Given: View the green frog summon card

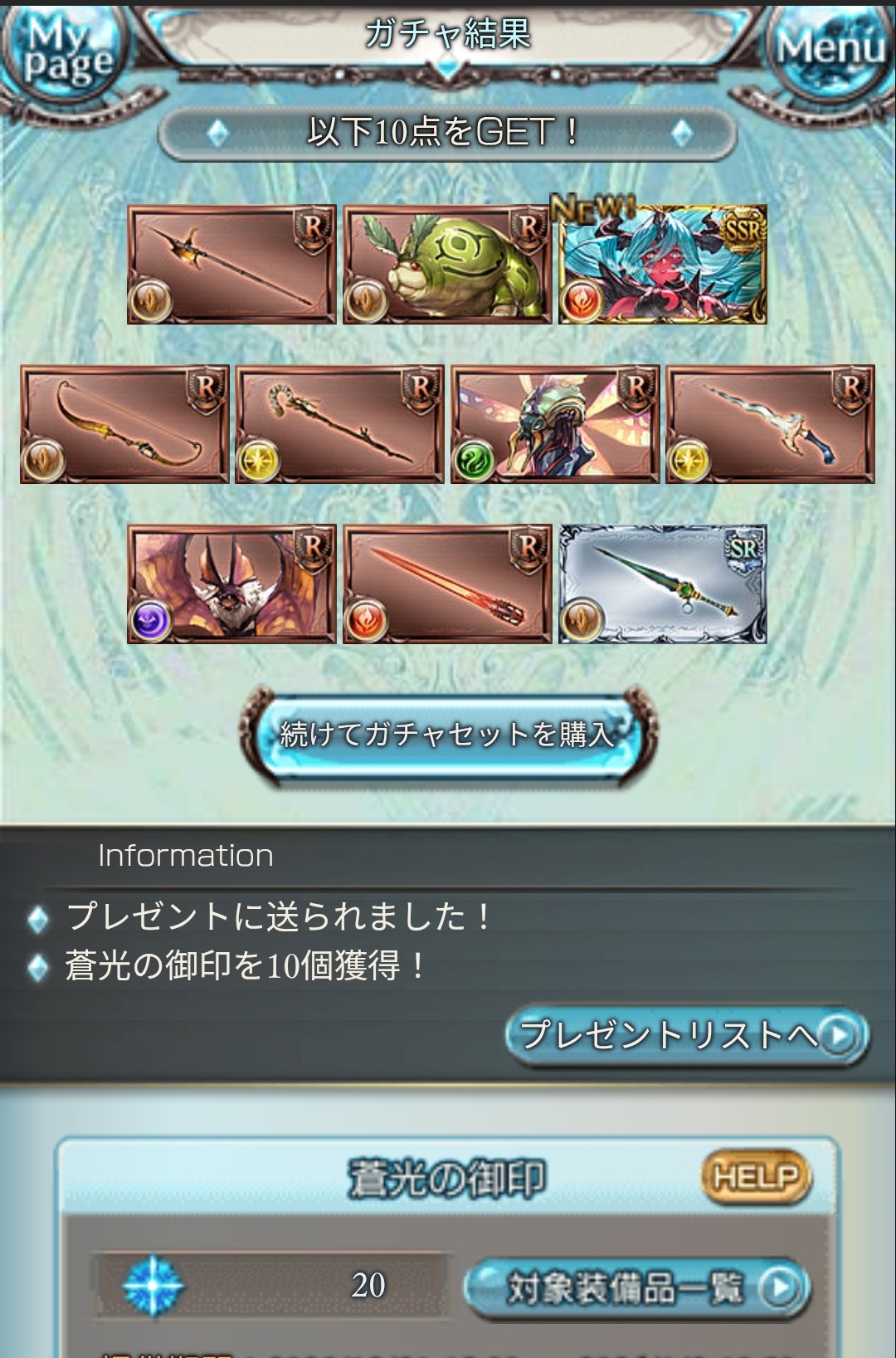Looking at the screenshot, I should click(447, 265).
